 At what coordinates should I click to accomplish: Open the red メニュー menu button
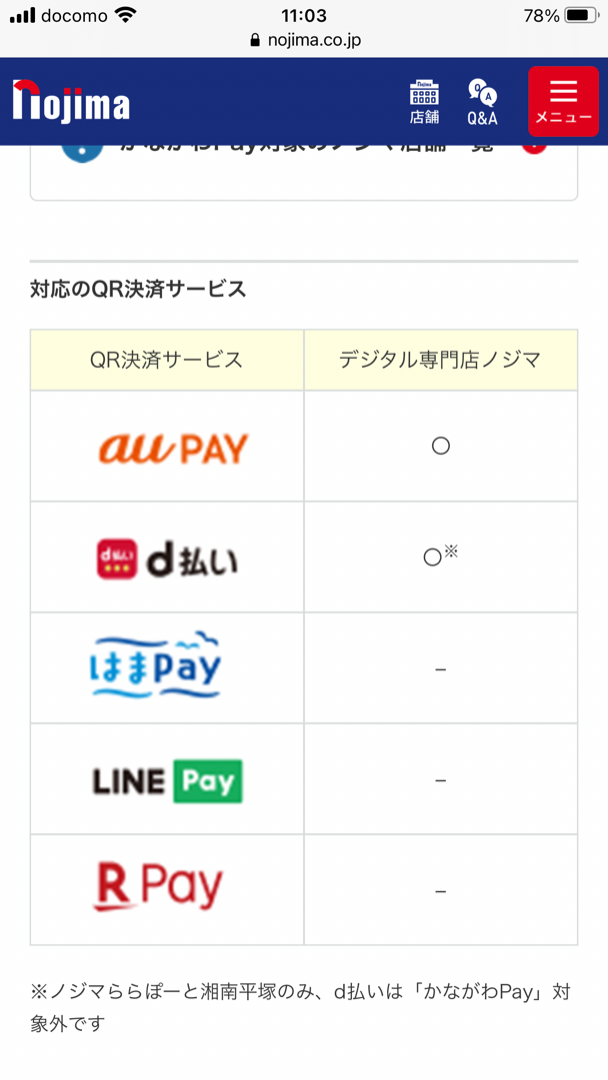click(563, 101)
